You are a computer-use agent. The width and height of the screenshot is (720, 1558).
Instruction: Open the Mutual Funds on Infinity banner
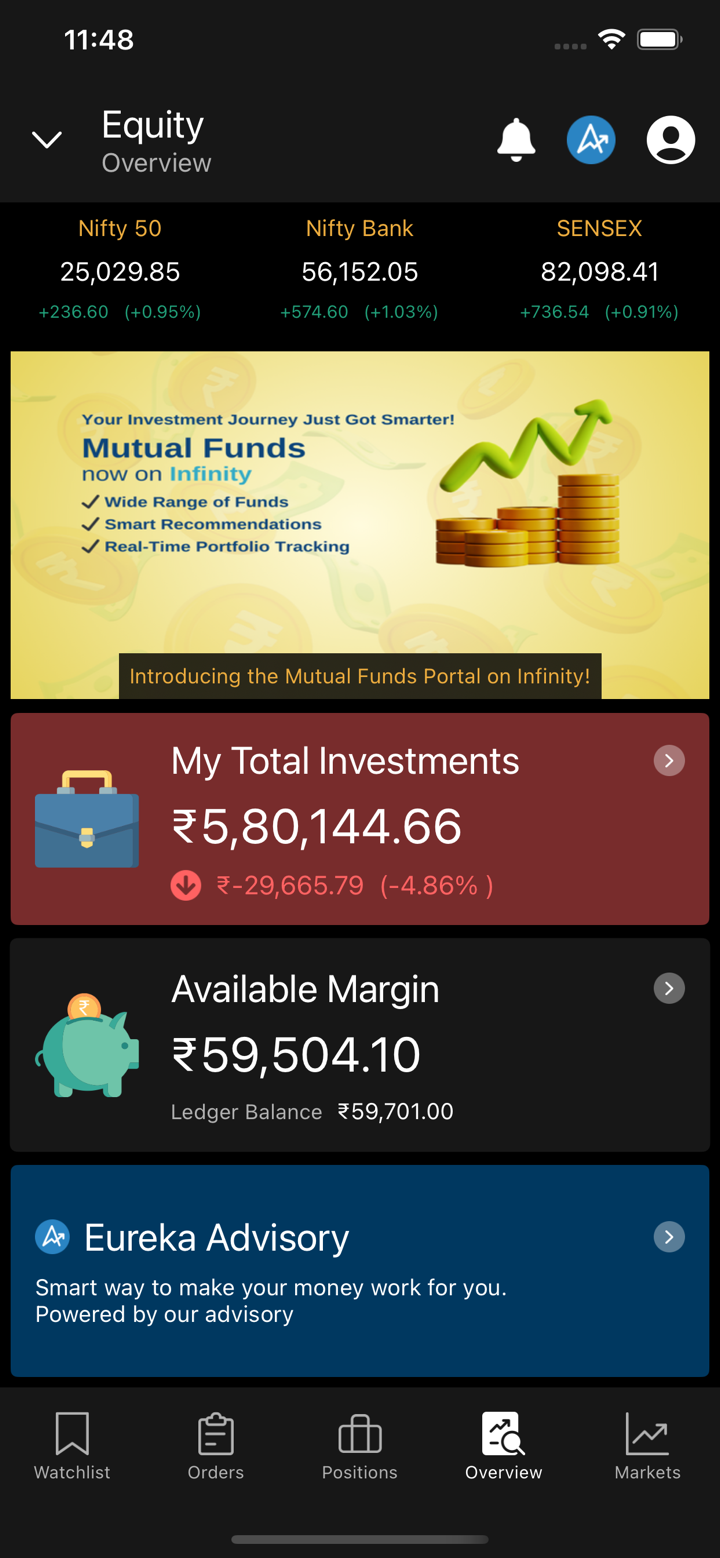coord(360,524)
